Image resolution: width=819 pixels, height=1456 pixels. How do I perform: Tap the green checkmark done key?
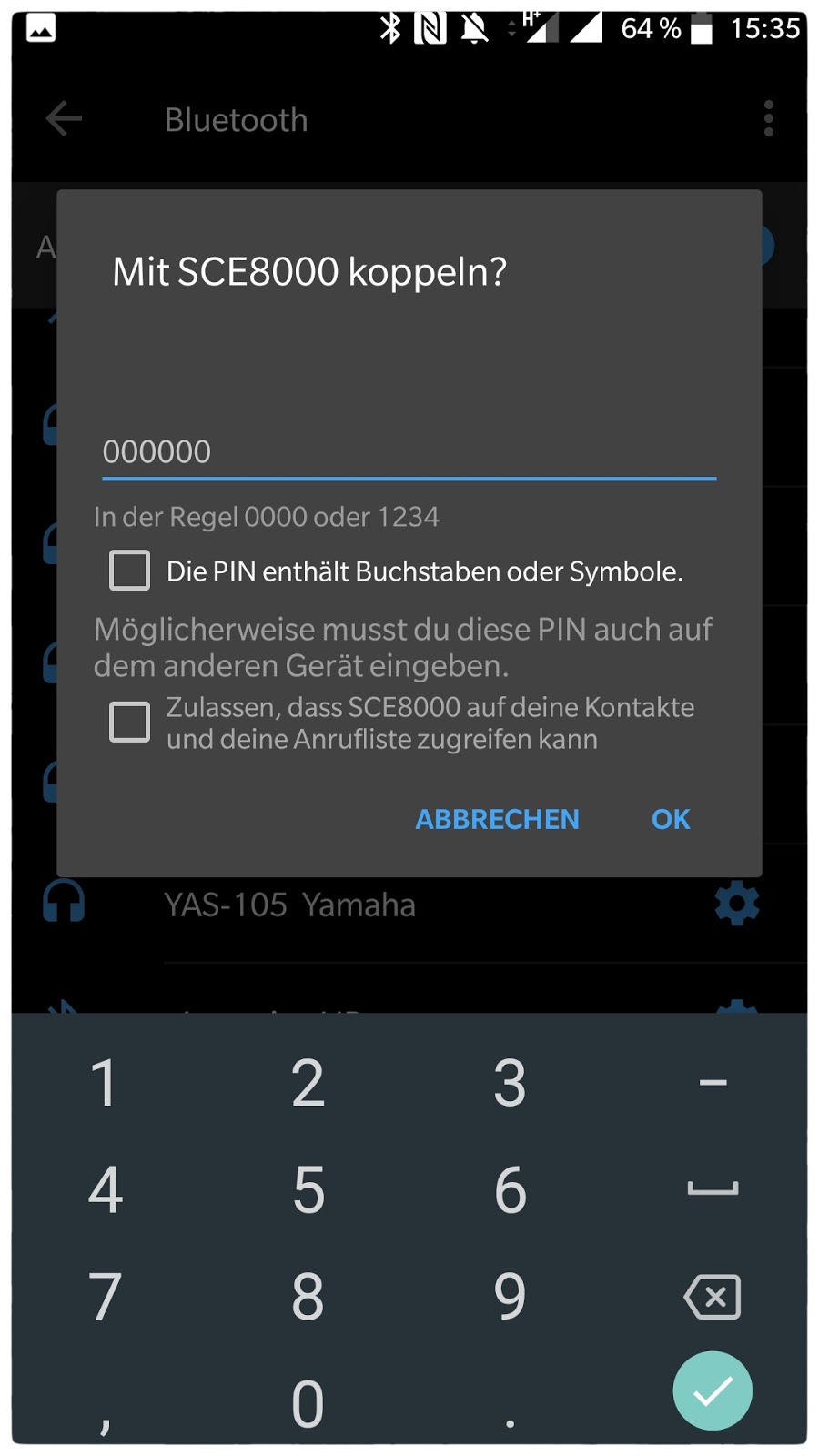713,1390
